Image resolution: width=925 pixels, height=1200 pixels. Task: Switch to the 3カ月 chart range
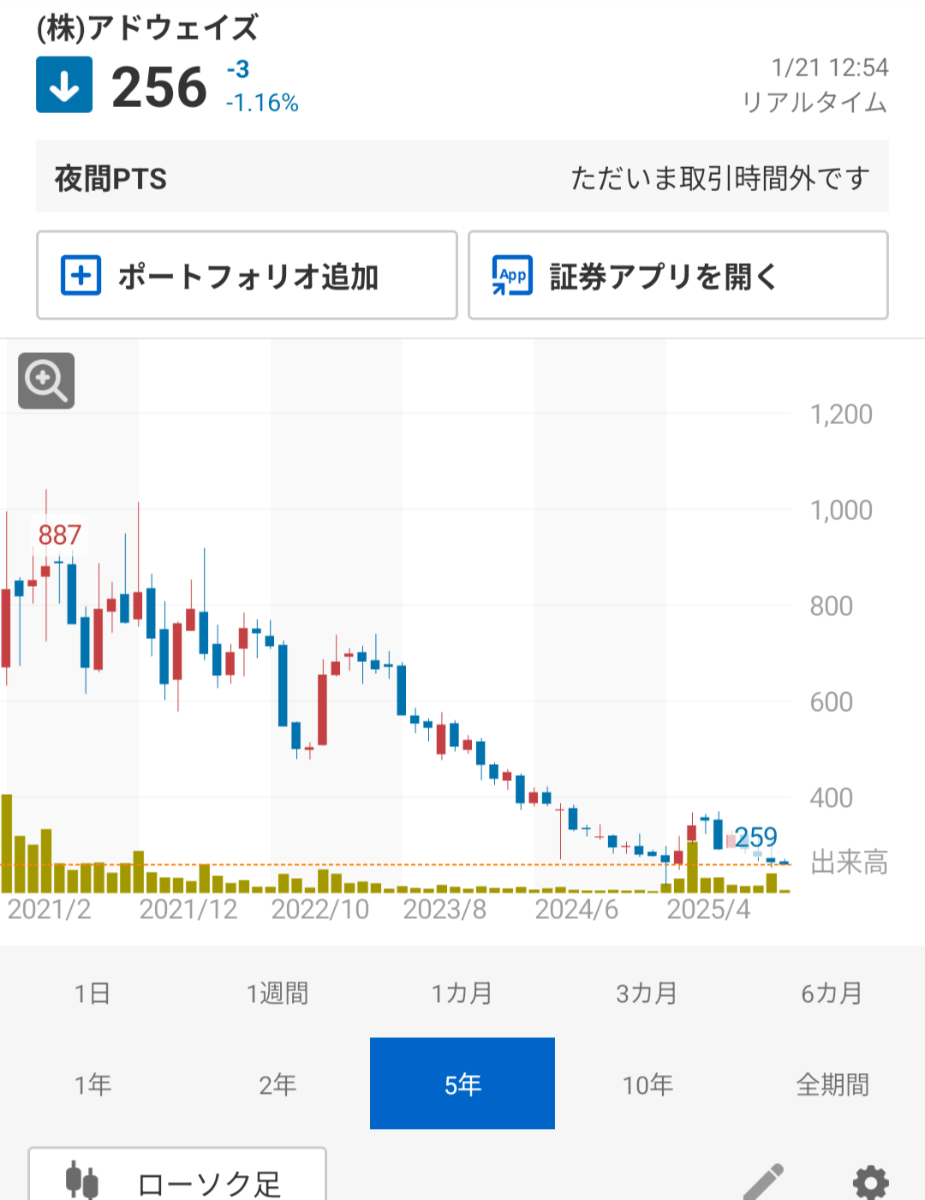647,993
